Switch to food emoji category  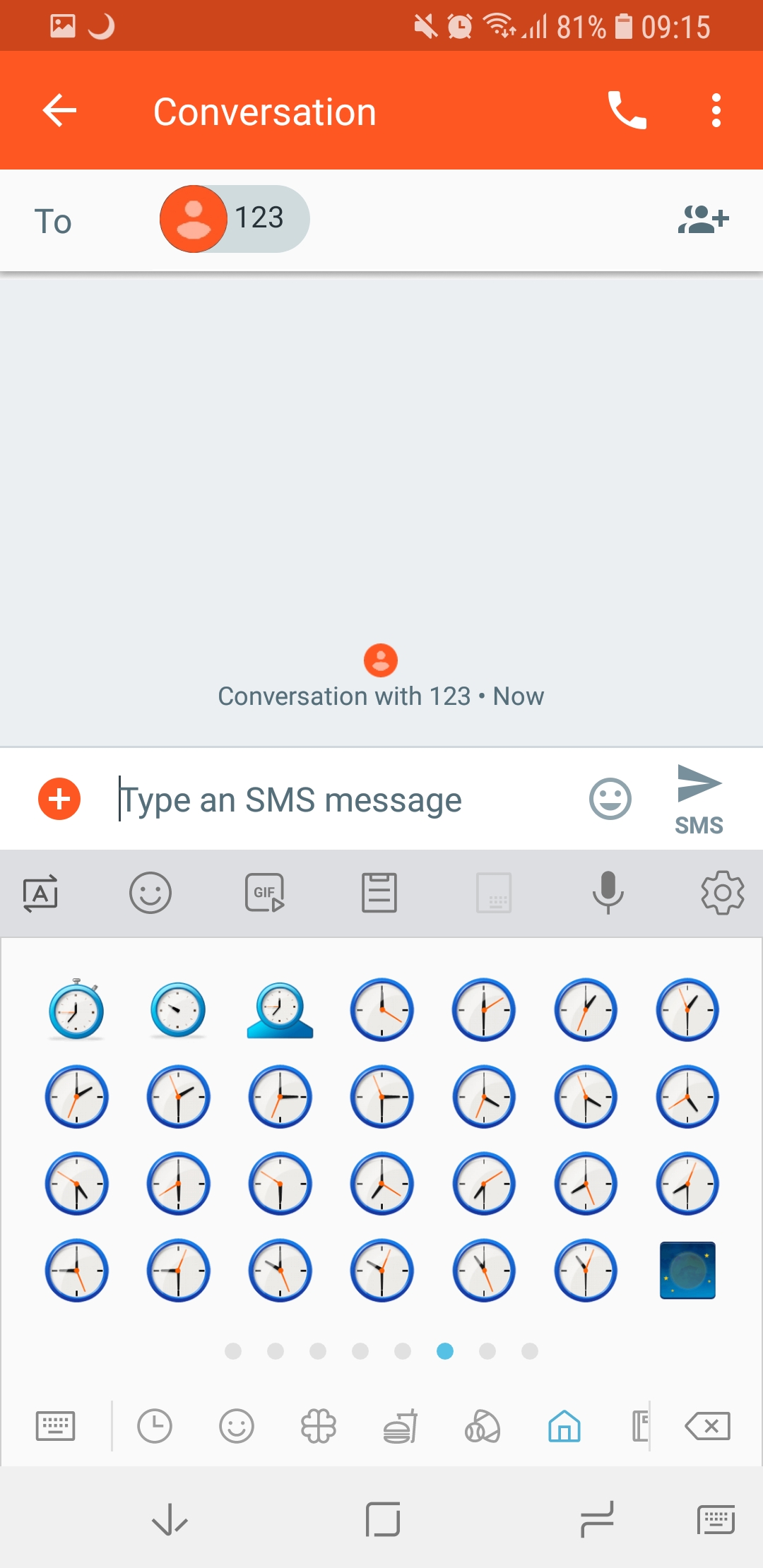coord(401,1426)
